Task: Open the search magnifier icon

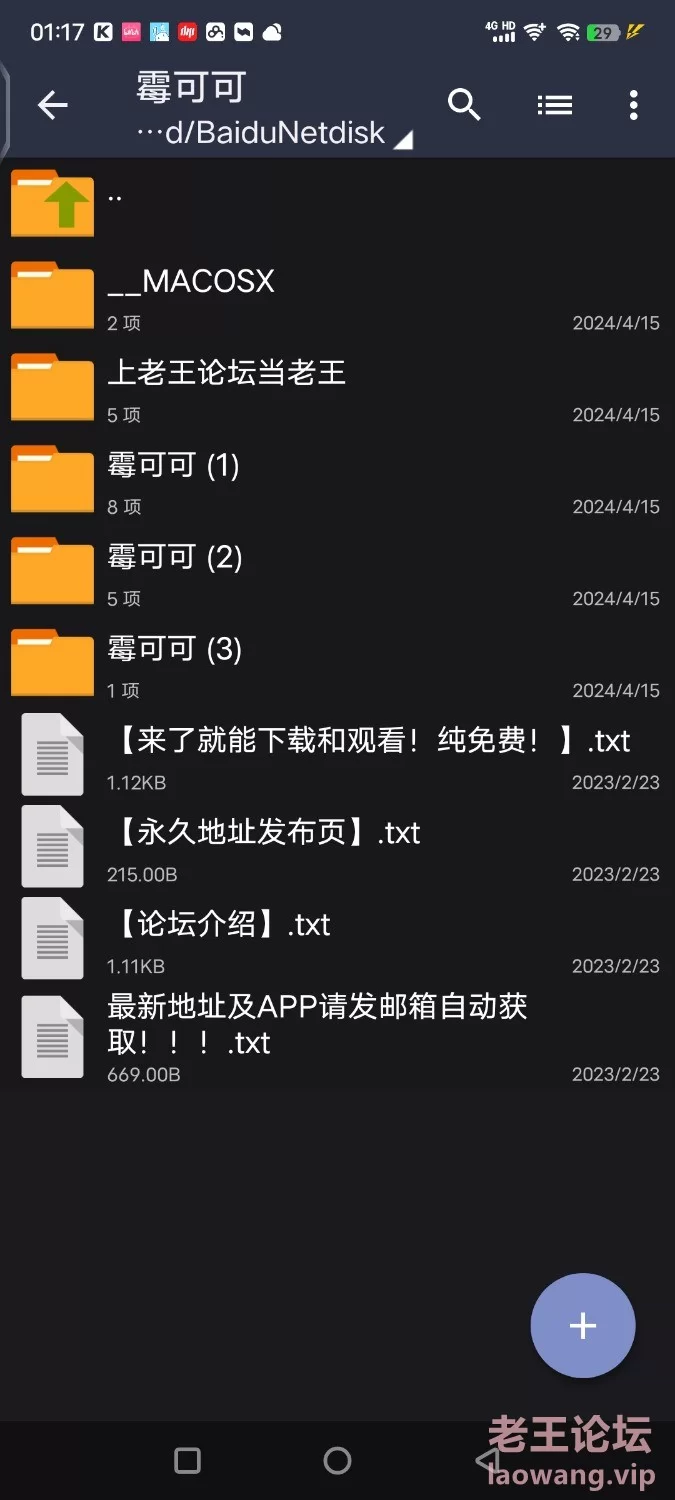Action: (464, 104)
